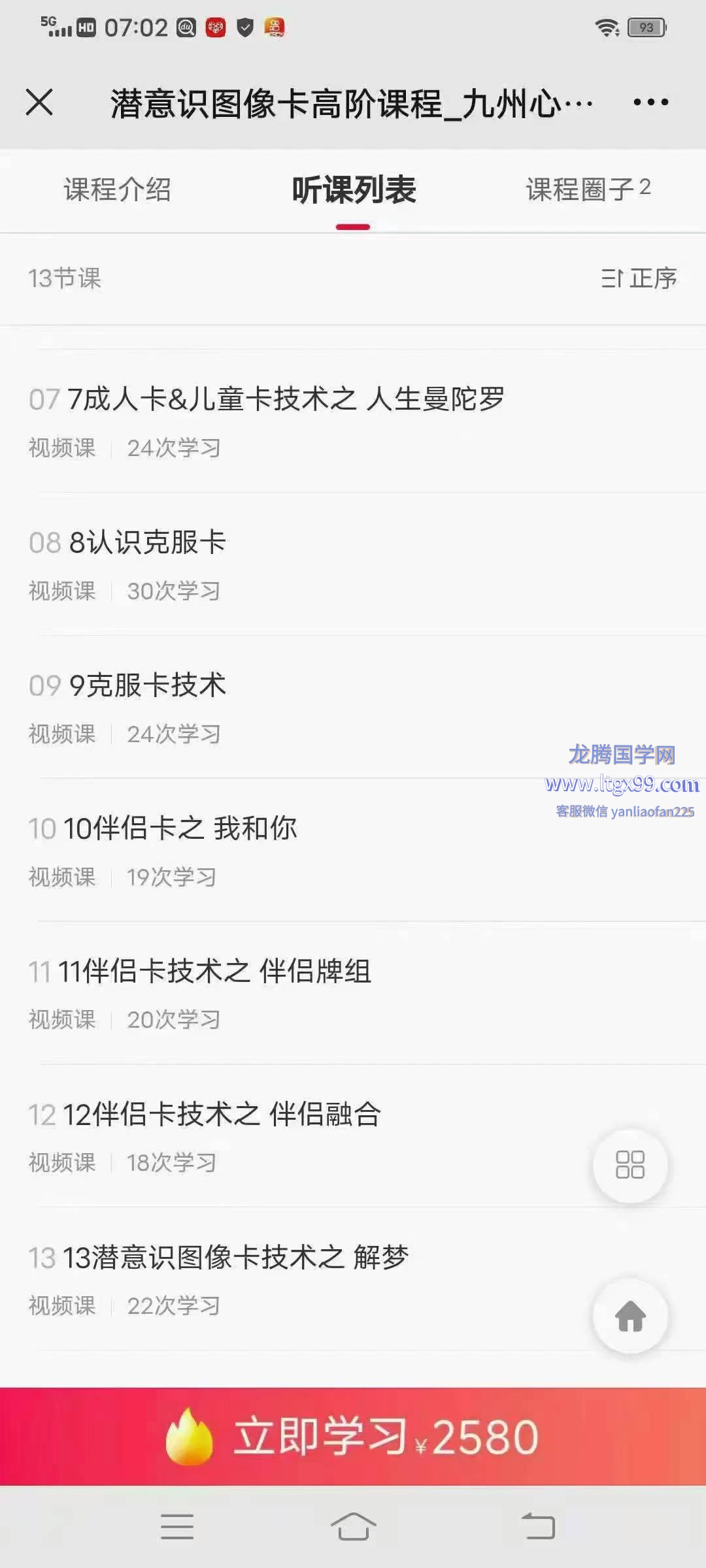The height and width of the screenshot is (1568, 706).
Task: Tap 立即学习 ¥2580 to buy the course
Action: tap(353, 1437)
